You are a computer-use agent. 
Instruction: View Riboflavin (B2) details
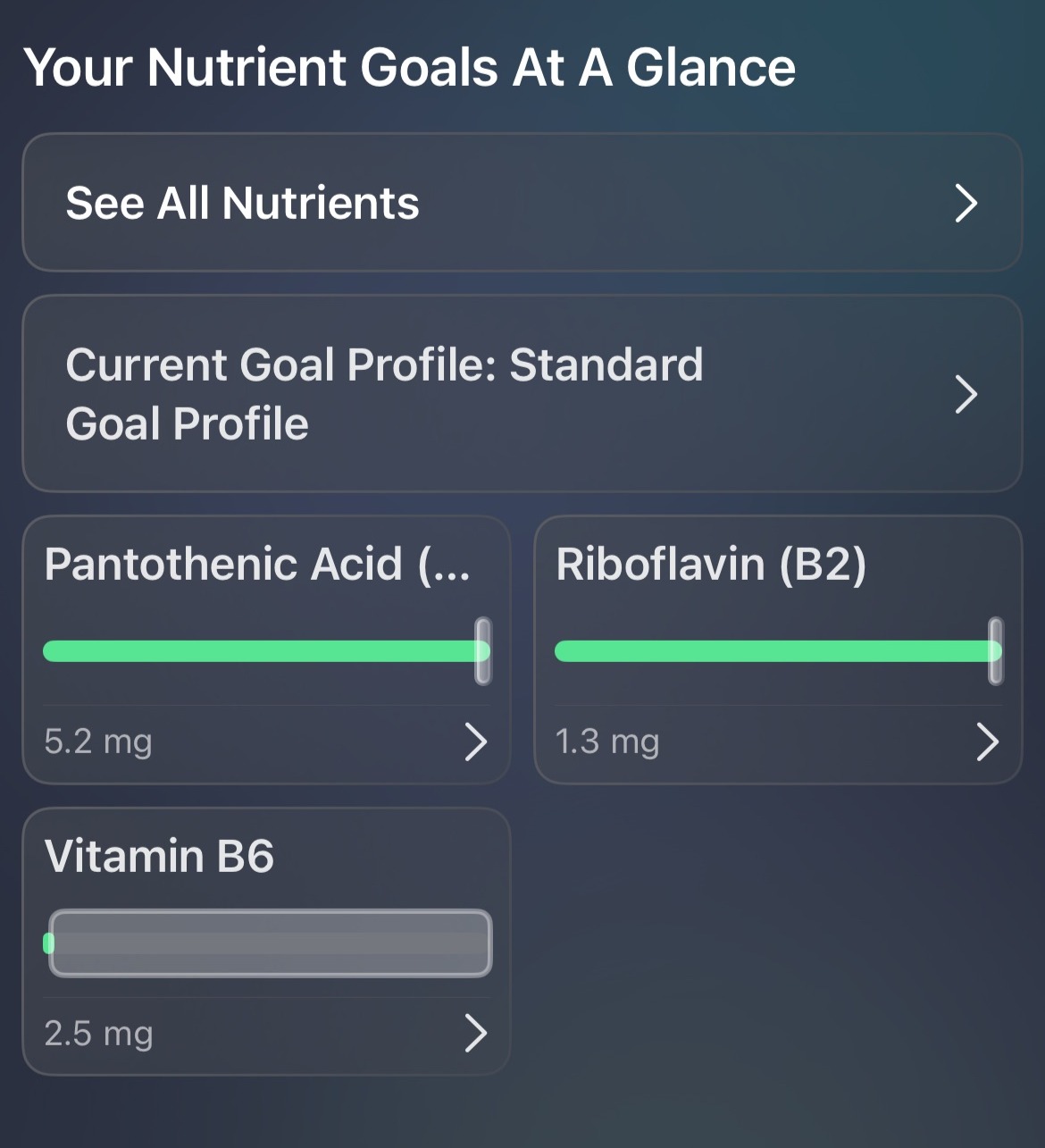click(777, 650)
